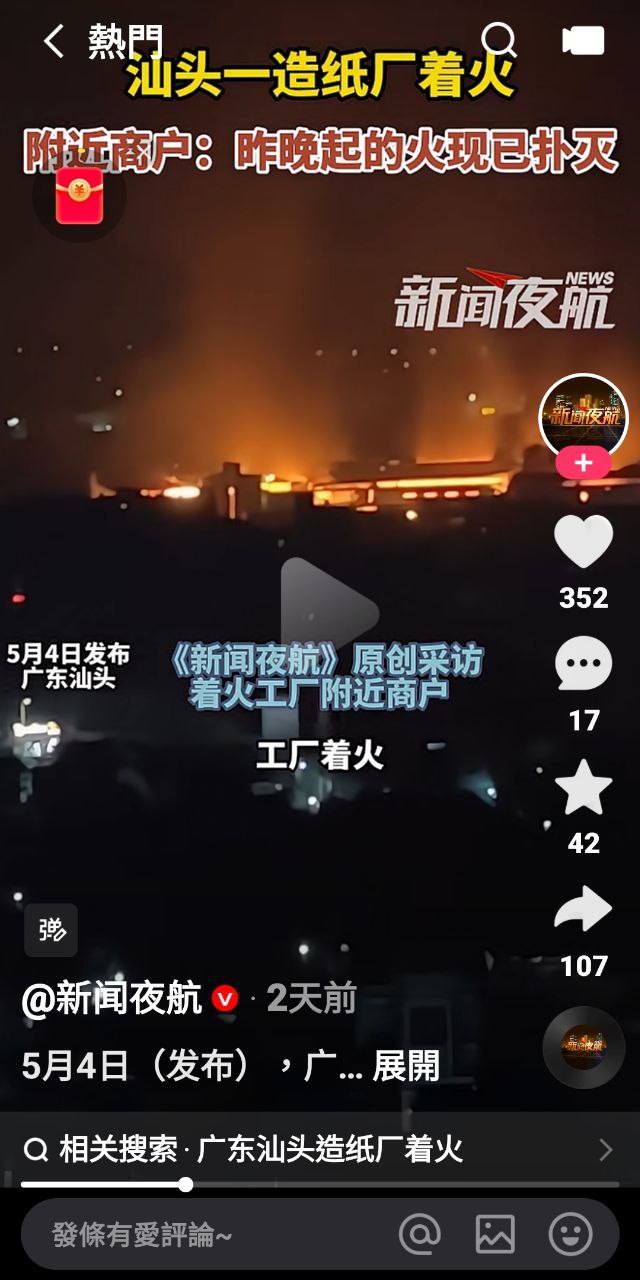Add video to favorites with star
Screen dimensions: 640x1280
(x=584, y=788)
